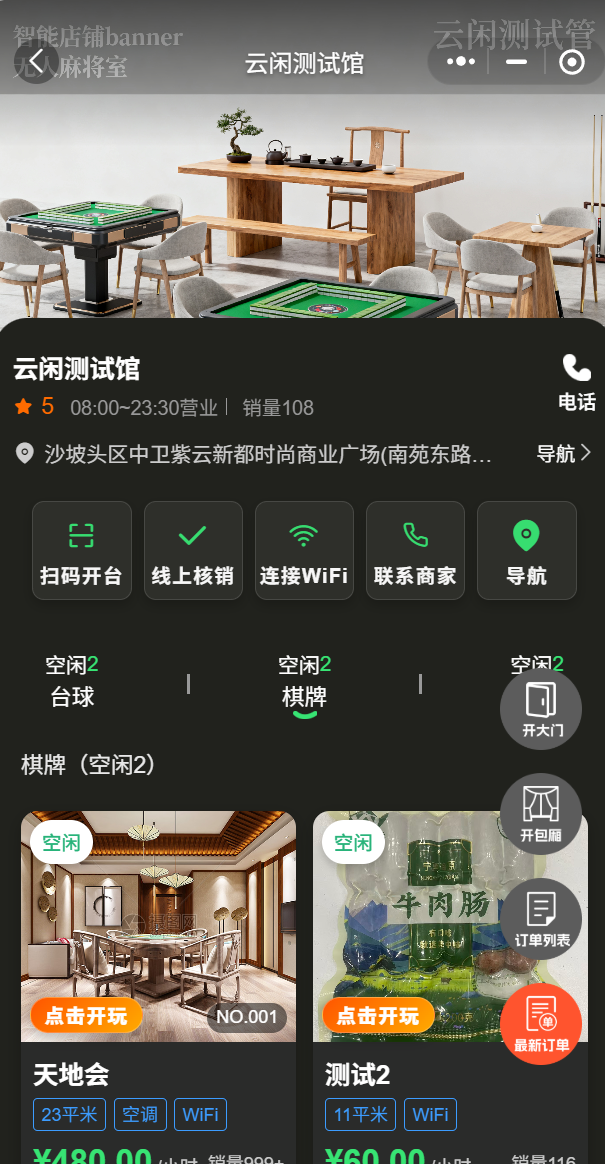Image resolution: width=605 pixels, height=1164 pixels.
Task: Select the 棋牌 tab
Action: pyautogui.click(x=304, y=682)
